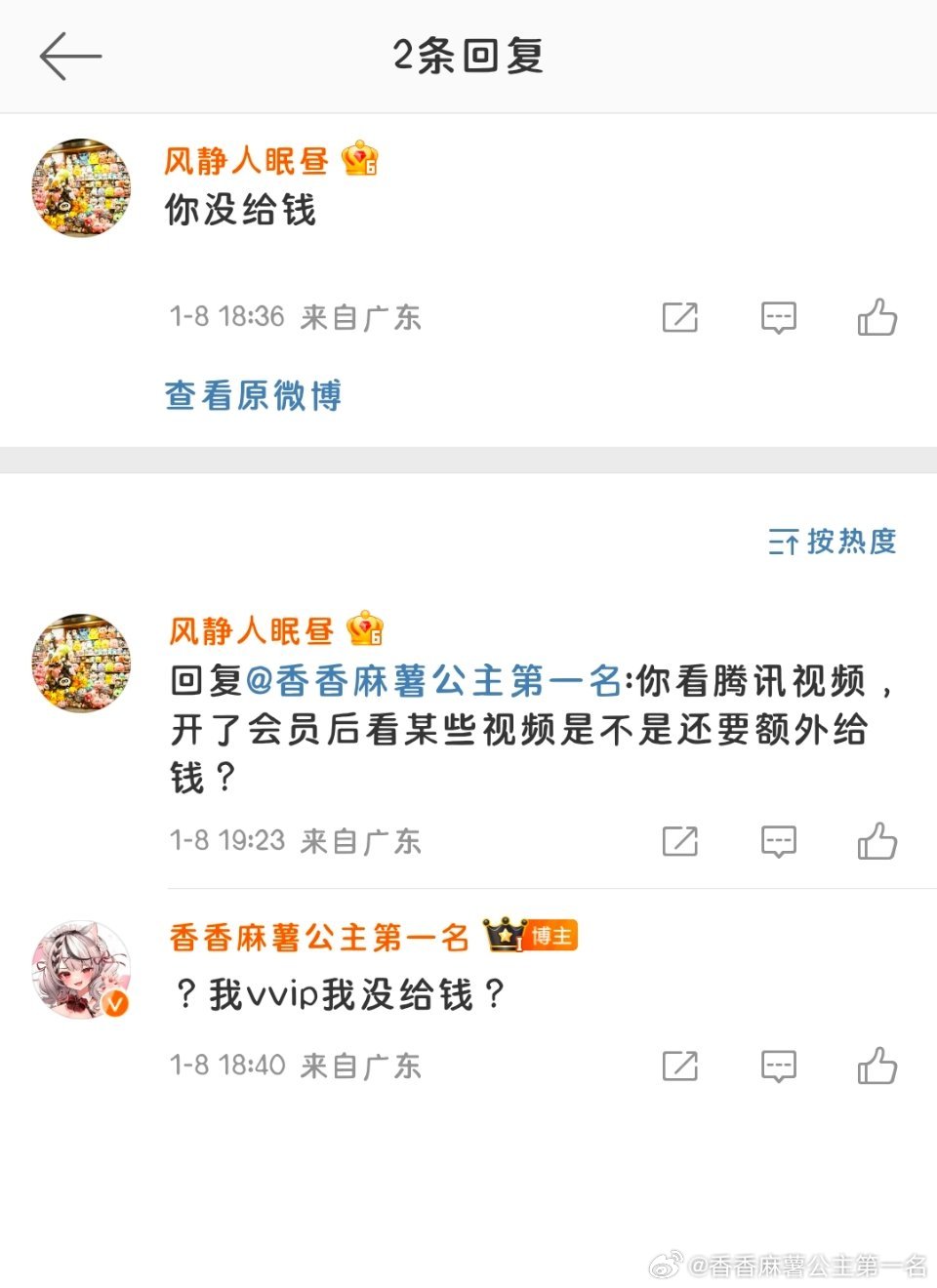Comment on the reply 我vvip我没给钱

click(x=778, y=1066)
